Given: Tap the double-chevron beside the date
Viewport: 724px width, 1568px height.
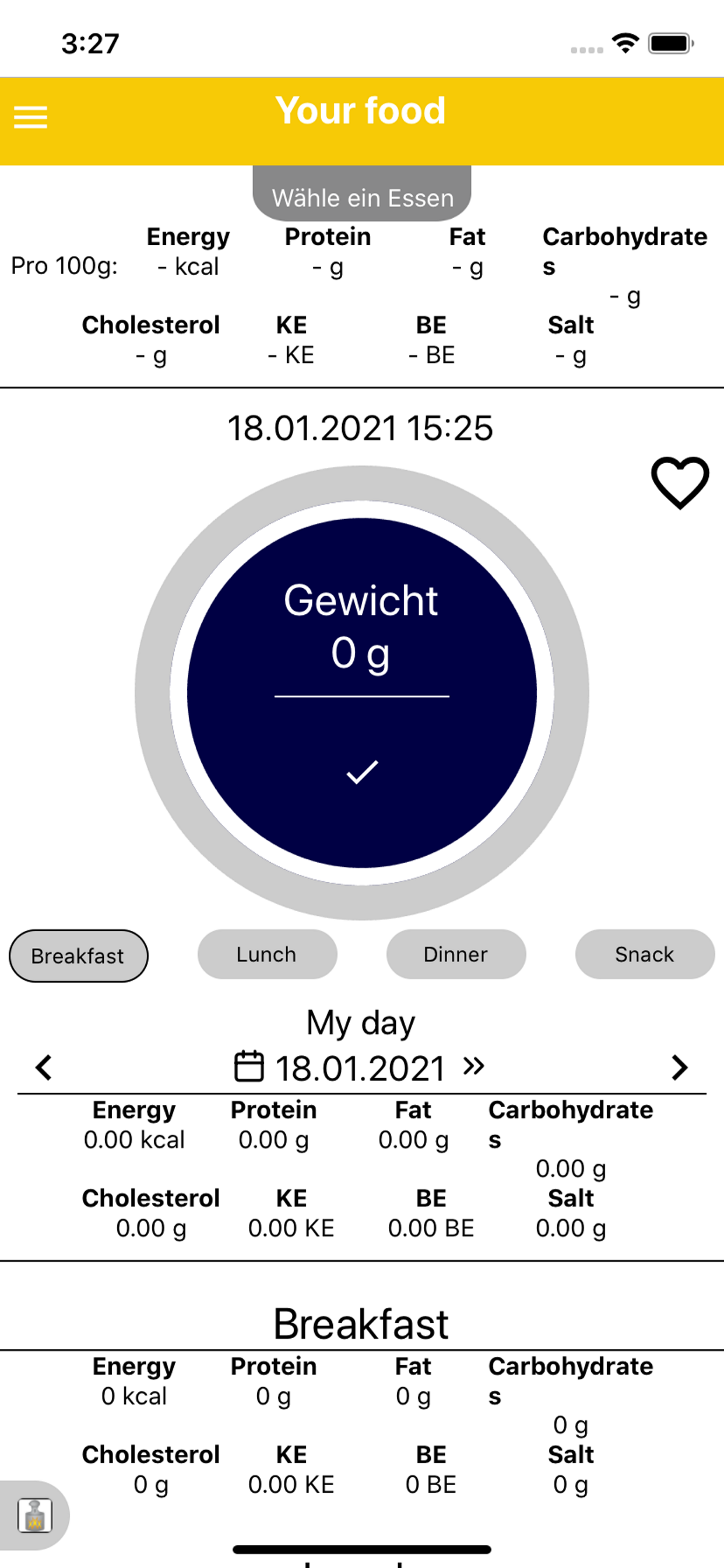Looking at the screenshot, I should click(x=473, y=1066).
